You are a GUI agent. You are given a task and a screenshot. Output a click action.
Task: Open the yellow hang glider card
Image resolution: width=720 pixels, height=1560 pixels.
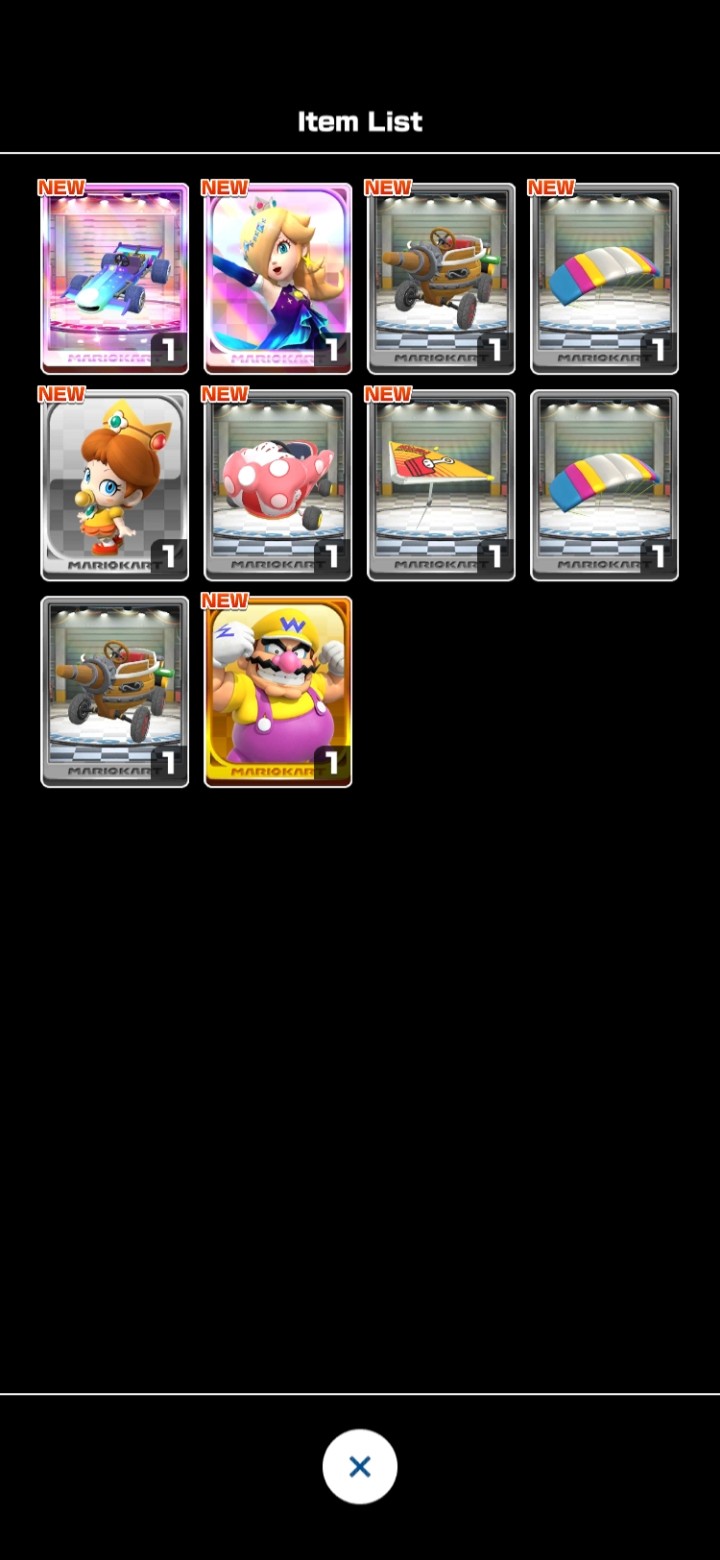pyautogui.click(x=441, y=485)
